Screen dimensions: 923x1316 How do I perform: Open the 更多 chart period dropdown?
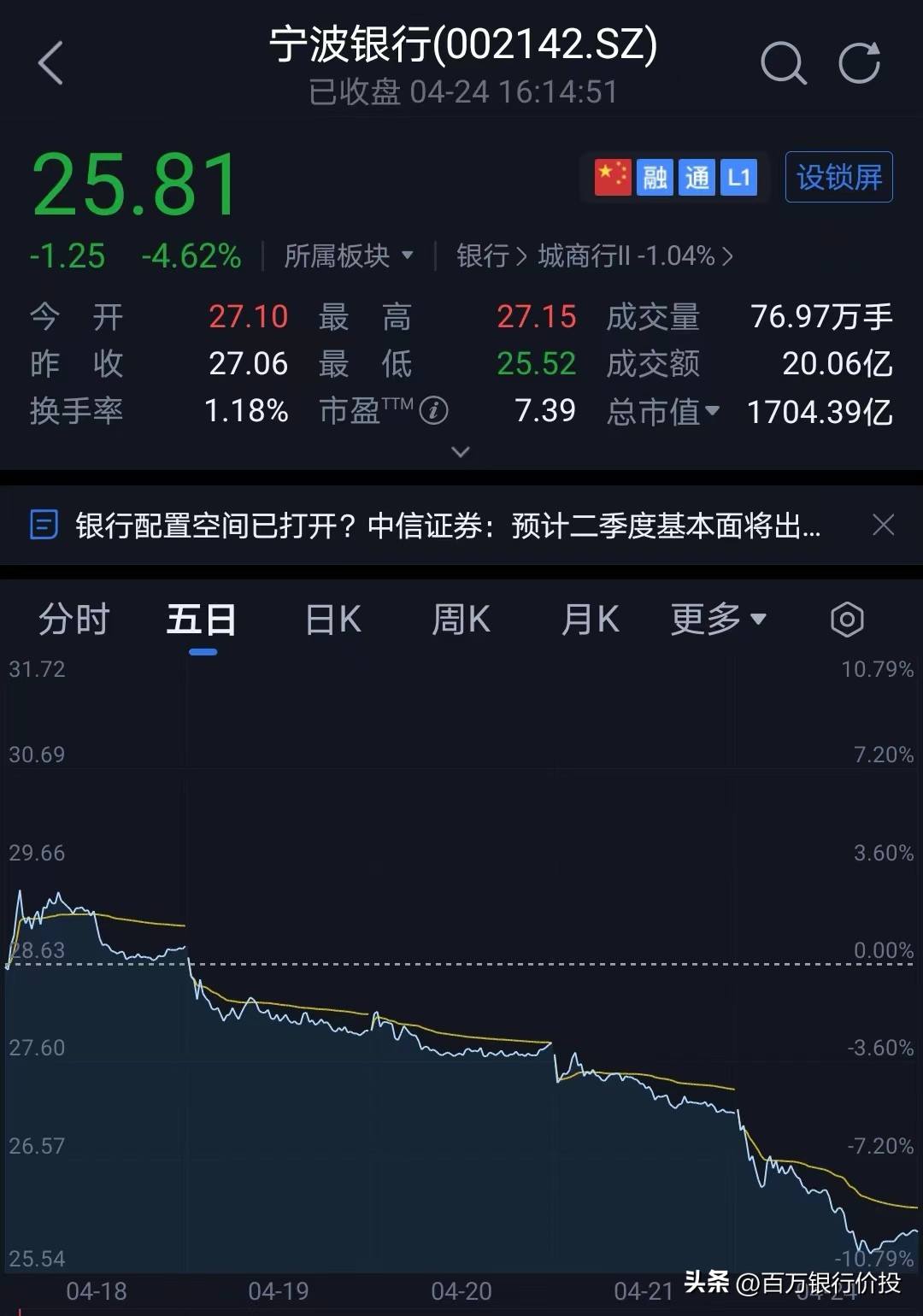pyautogui.click(x=718, y=620)
